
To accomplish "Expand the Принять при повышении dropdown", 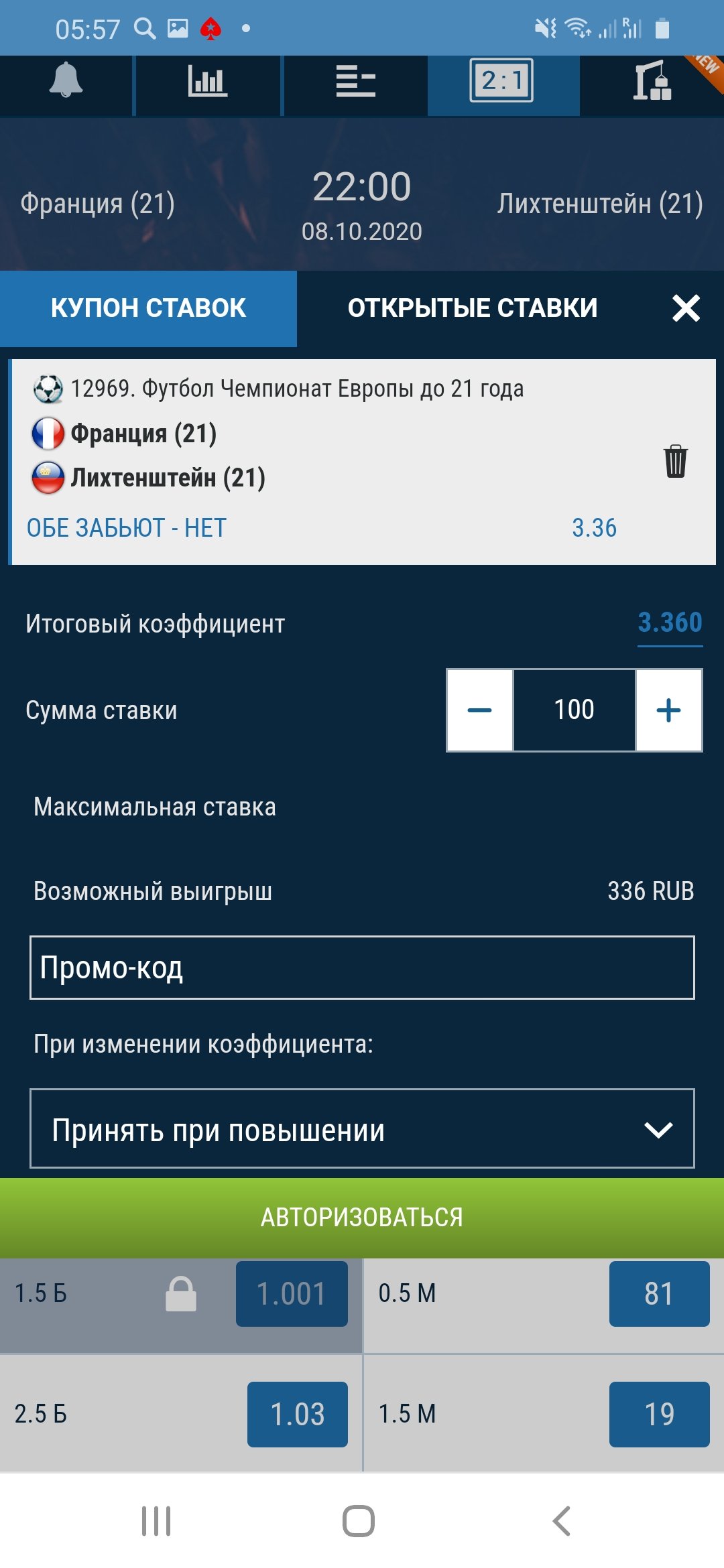I will pos(362,1129).
